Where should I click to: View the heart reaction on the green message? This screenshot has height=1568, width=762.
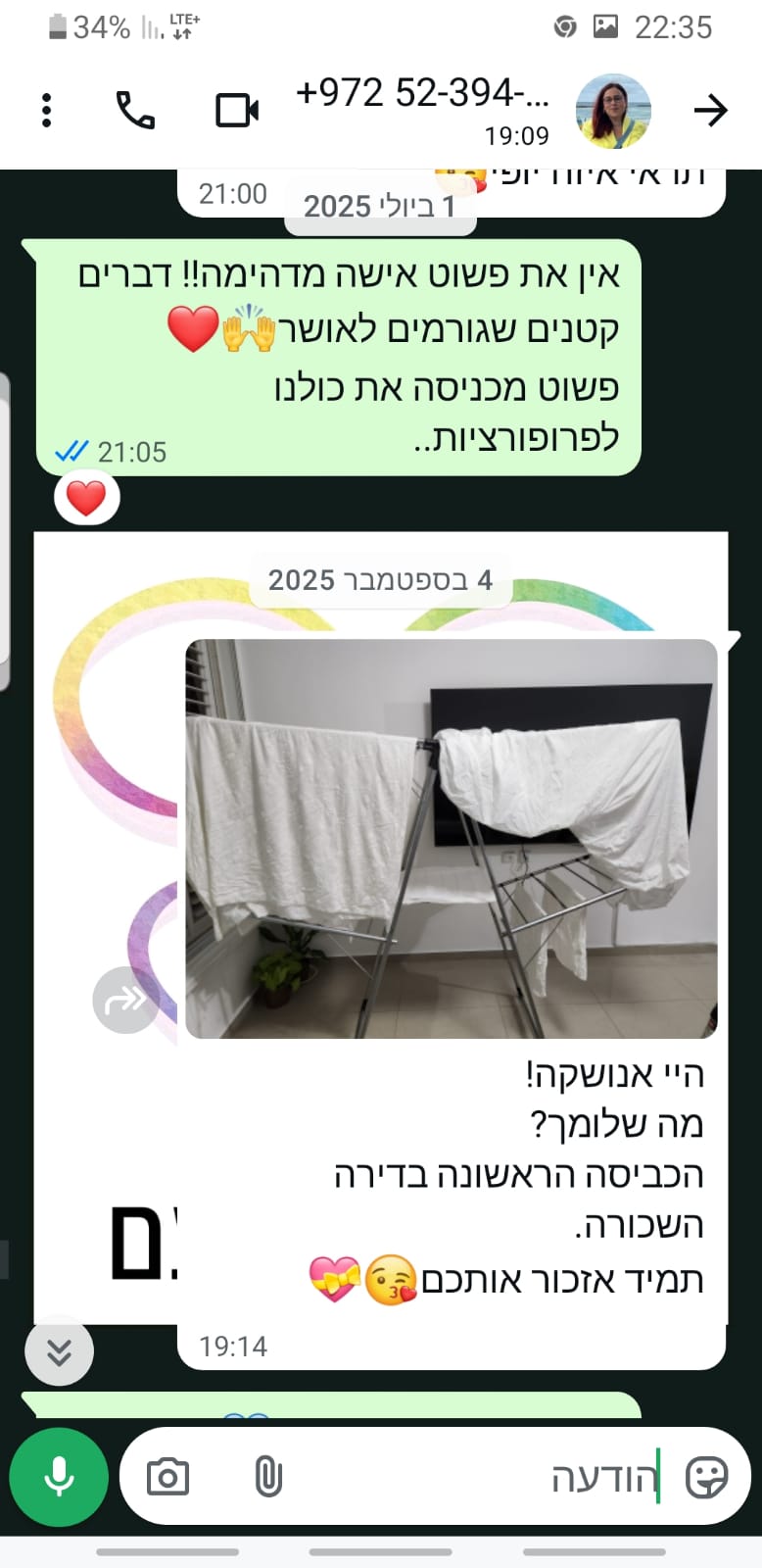86,498
